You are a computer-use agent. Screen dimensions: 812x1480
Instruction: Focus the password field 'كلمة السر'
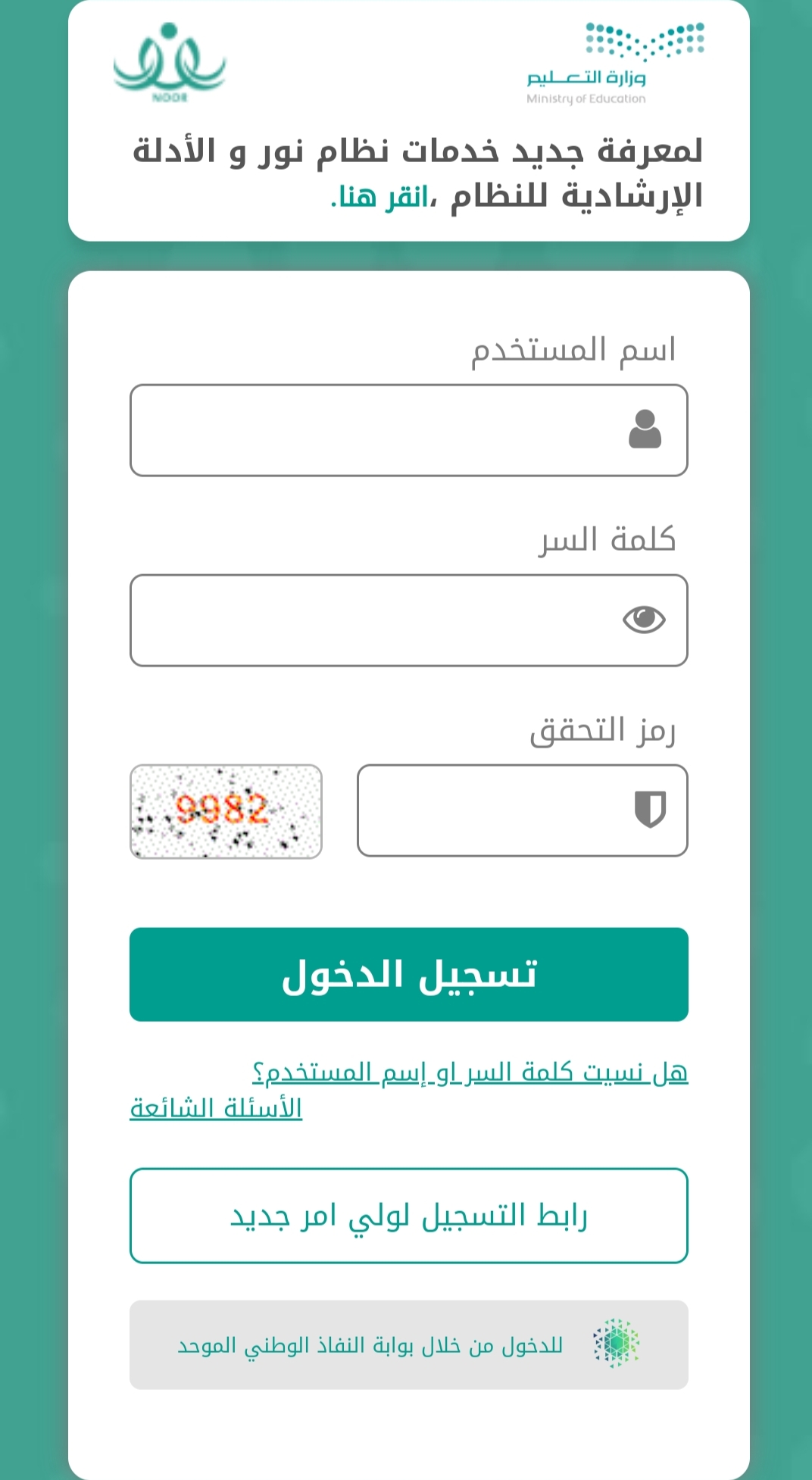(409, 620)
